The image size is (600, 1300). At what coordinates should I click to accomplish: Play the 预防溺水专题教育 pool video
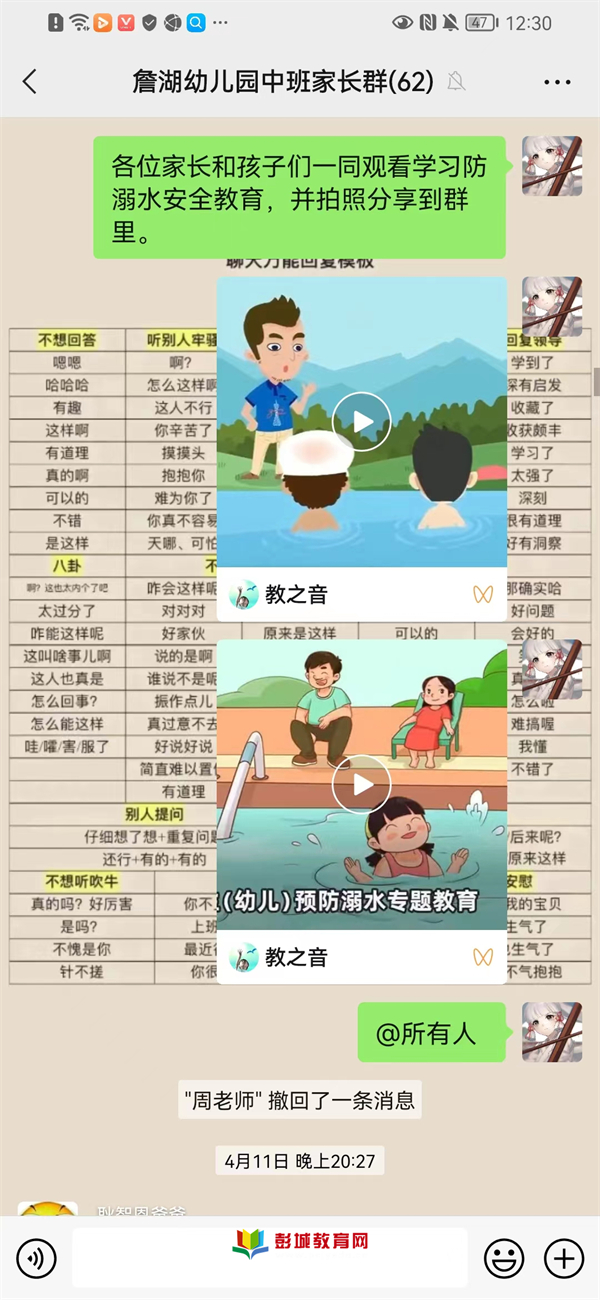pyautogui.click(x=361, y=784)
